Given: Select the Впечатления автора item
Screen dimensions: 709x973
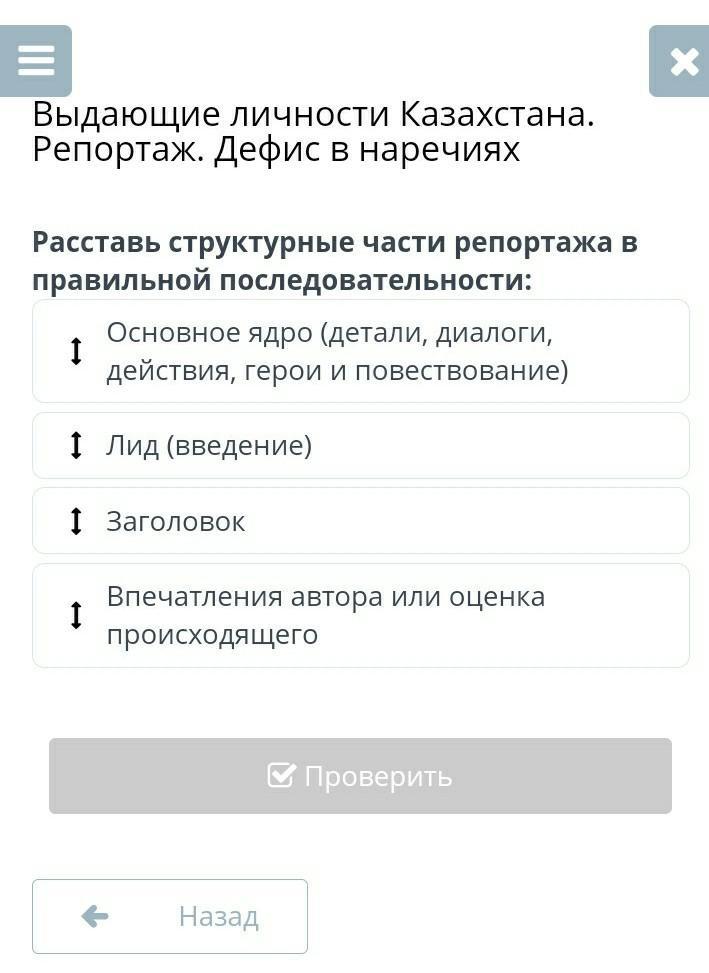Looking at the screenshot, I should coord(360,616).
